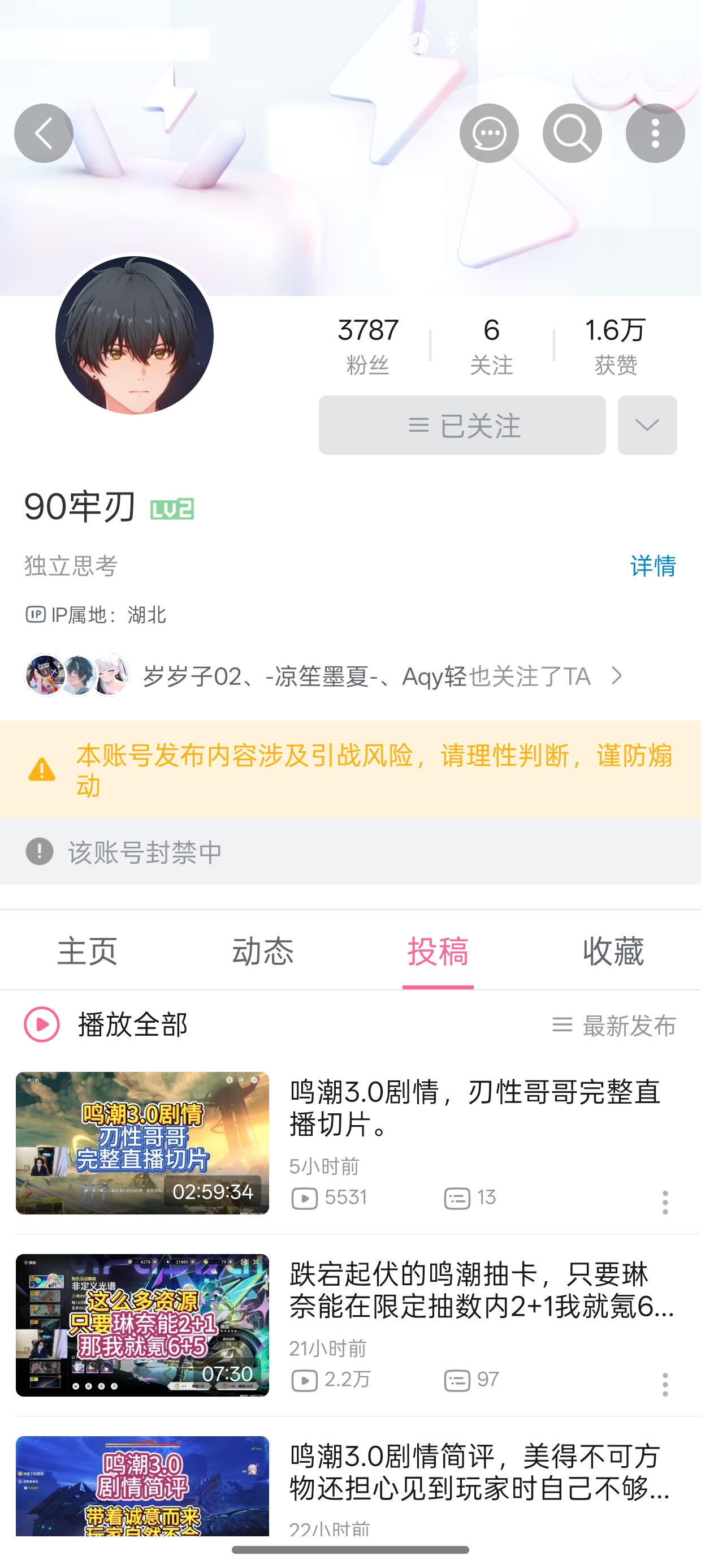This screenshot has width=701, height=1568.
Task: Tap the 已关注 follow button
Action: 462,425
